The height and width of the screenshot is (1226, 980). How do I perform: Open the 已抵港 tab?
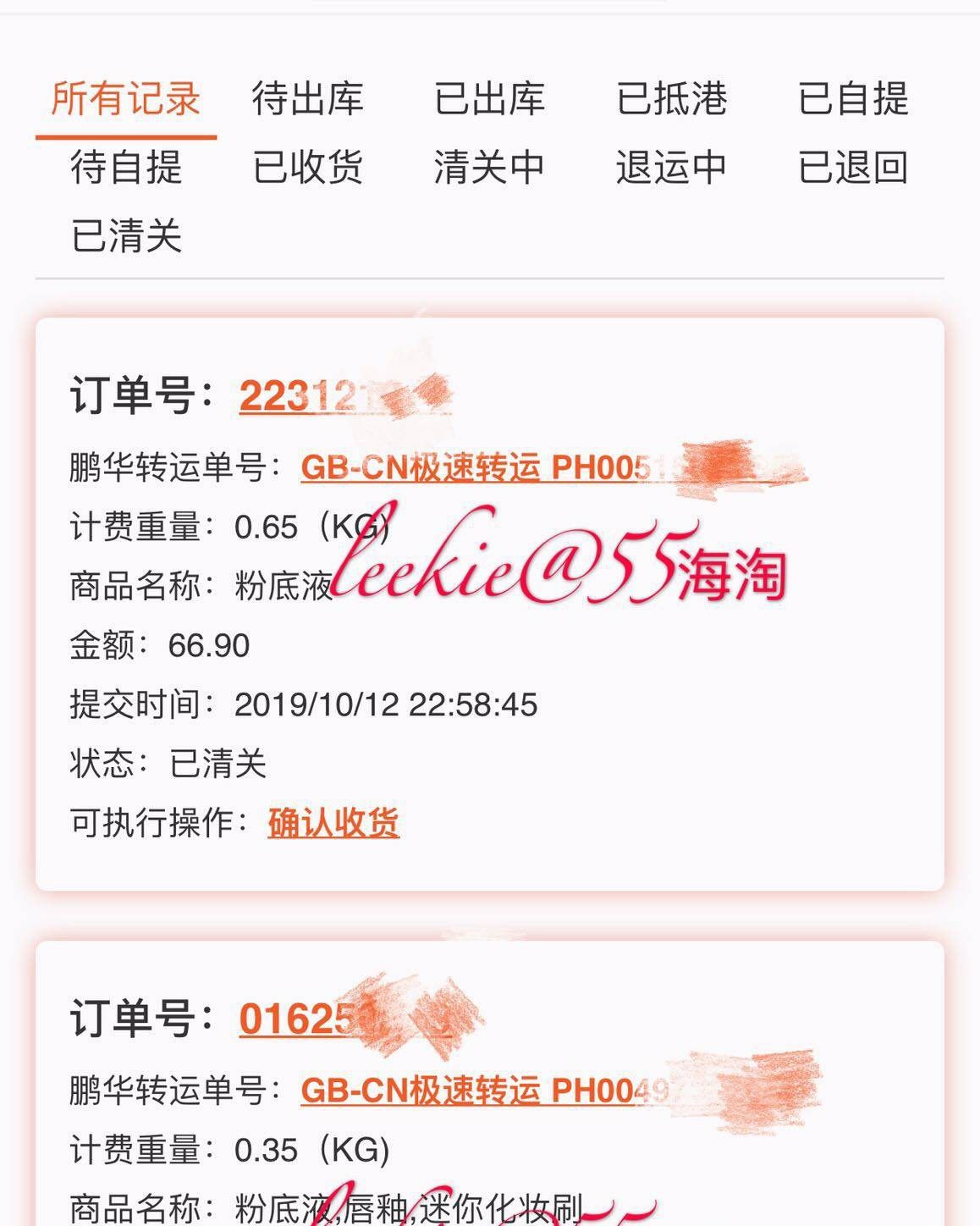tap(671, 99)
